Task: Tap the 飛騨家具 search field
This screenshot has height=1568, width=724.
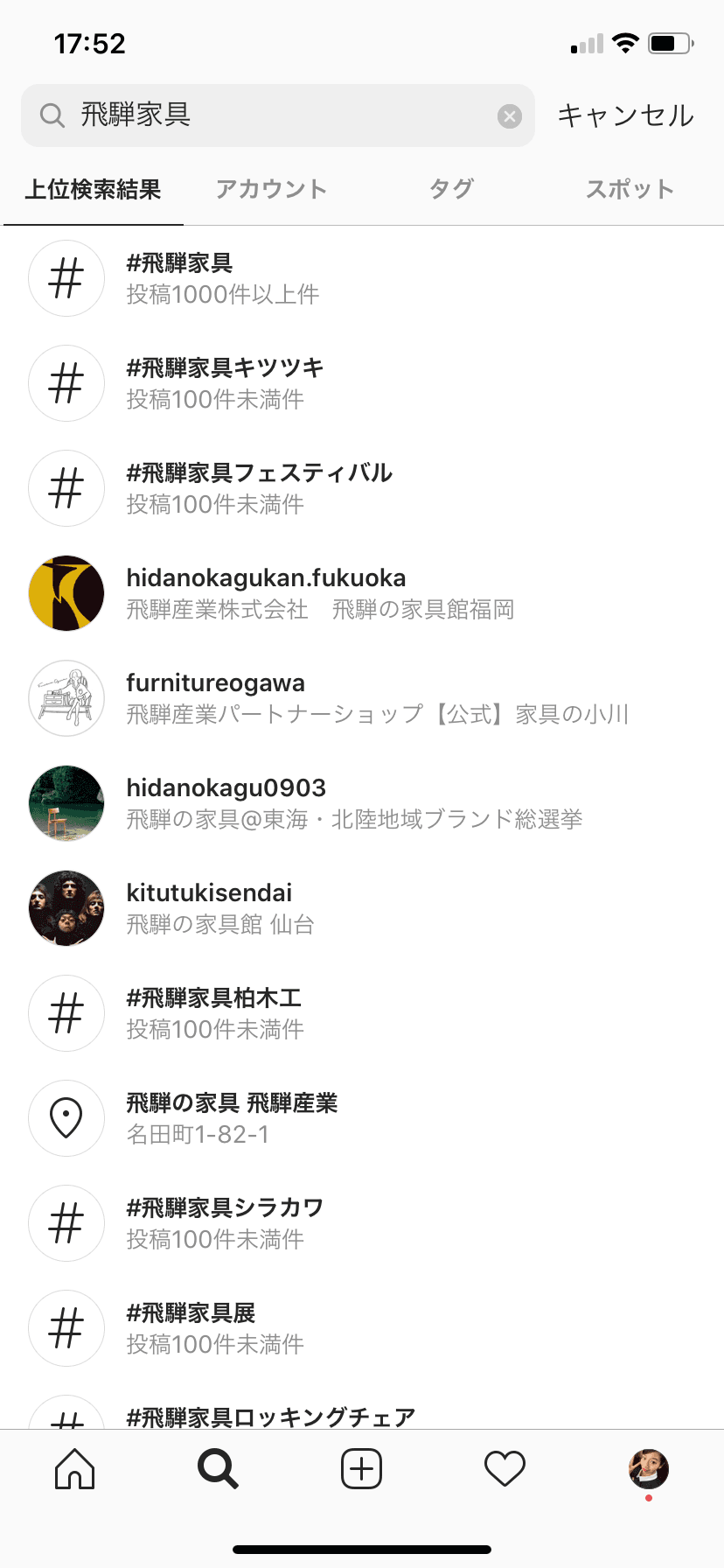Action: point(262,115)
